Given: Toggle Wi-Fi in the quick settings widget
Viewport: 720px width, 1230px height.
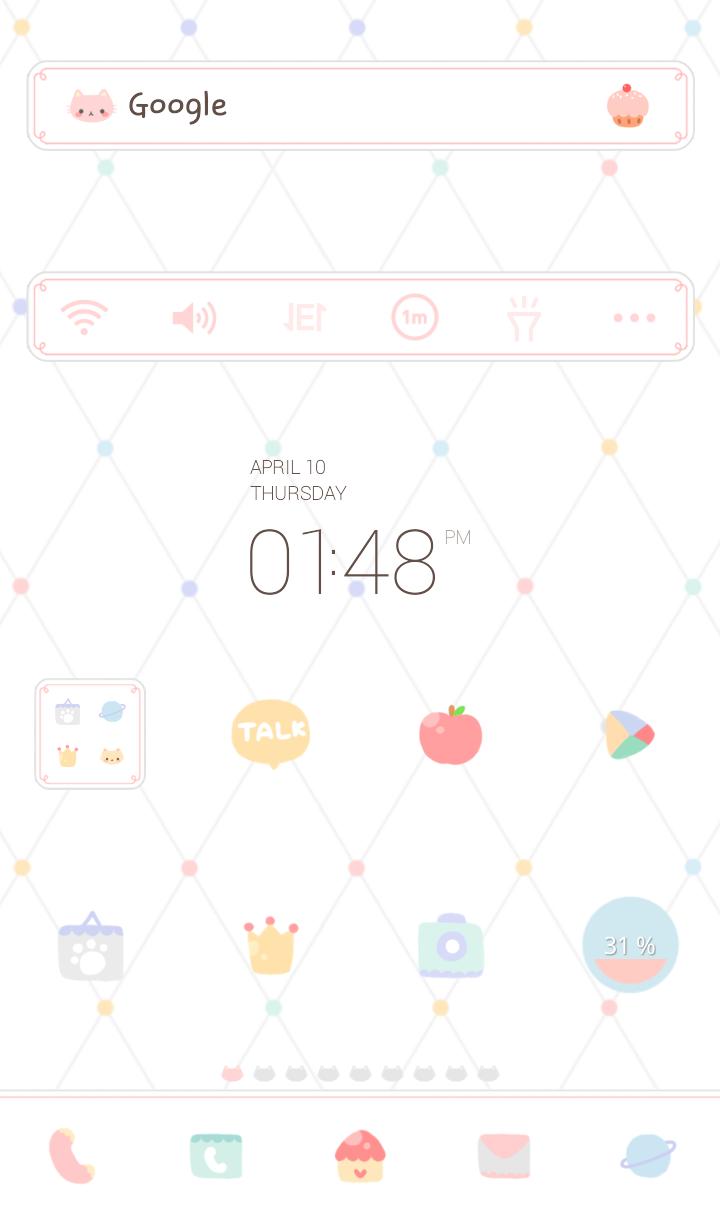Looking at the screenshot, I should point(84,318).
